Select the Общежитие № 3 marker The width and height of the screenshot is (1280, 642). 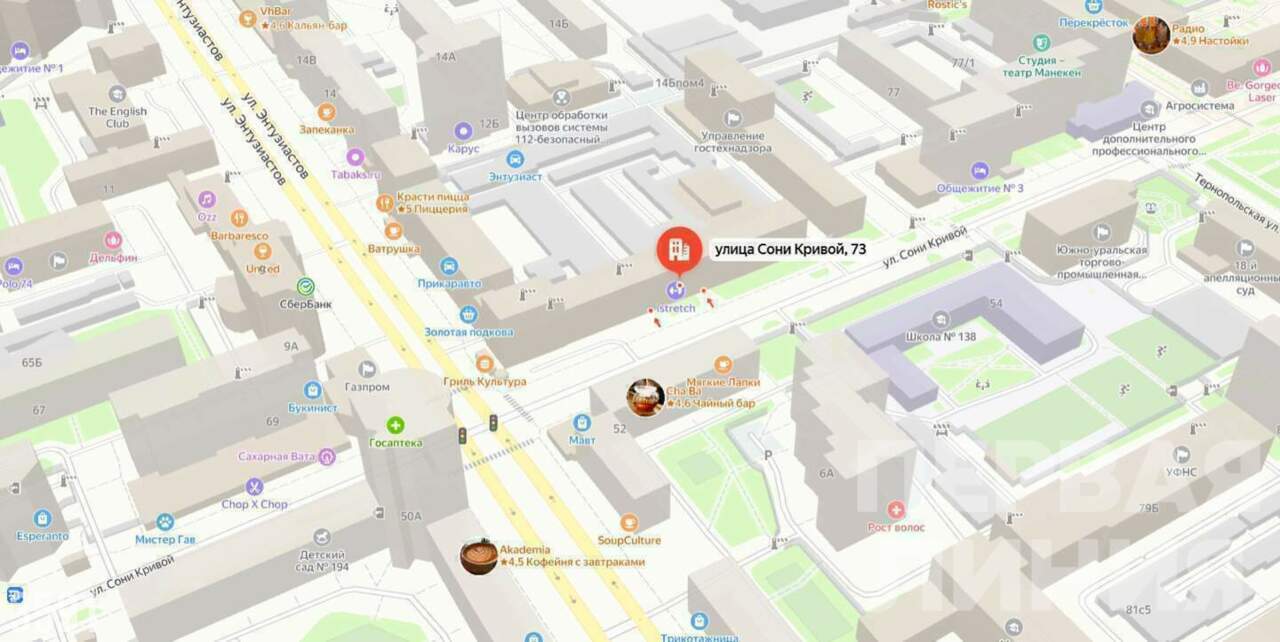click(980, 171)
